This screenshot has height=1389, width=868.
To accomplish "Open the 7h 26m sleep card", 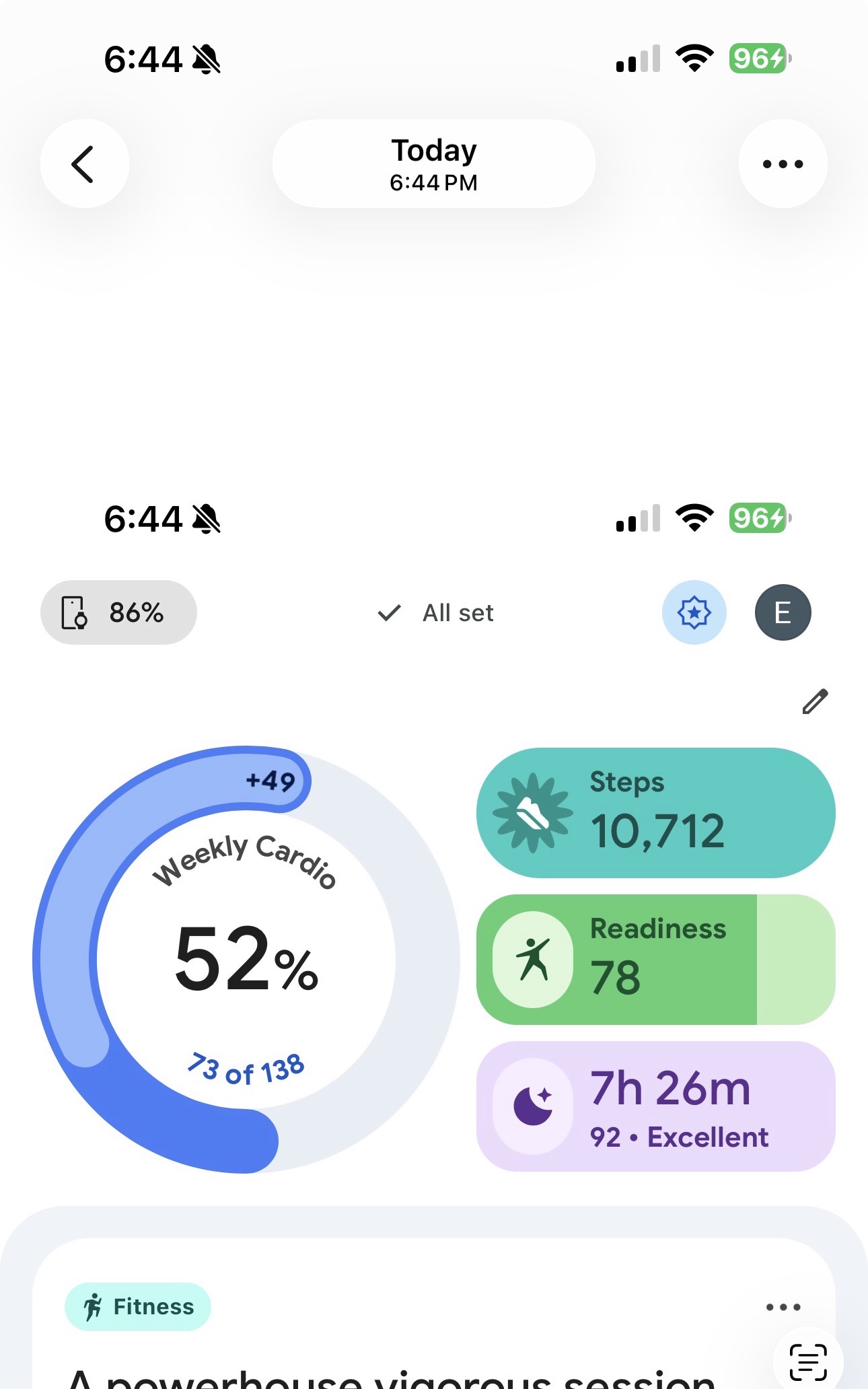I will coord(655,1106).
